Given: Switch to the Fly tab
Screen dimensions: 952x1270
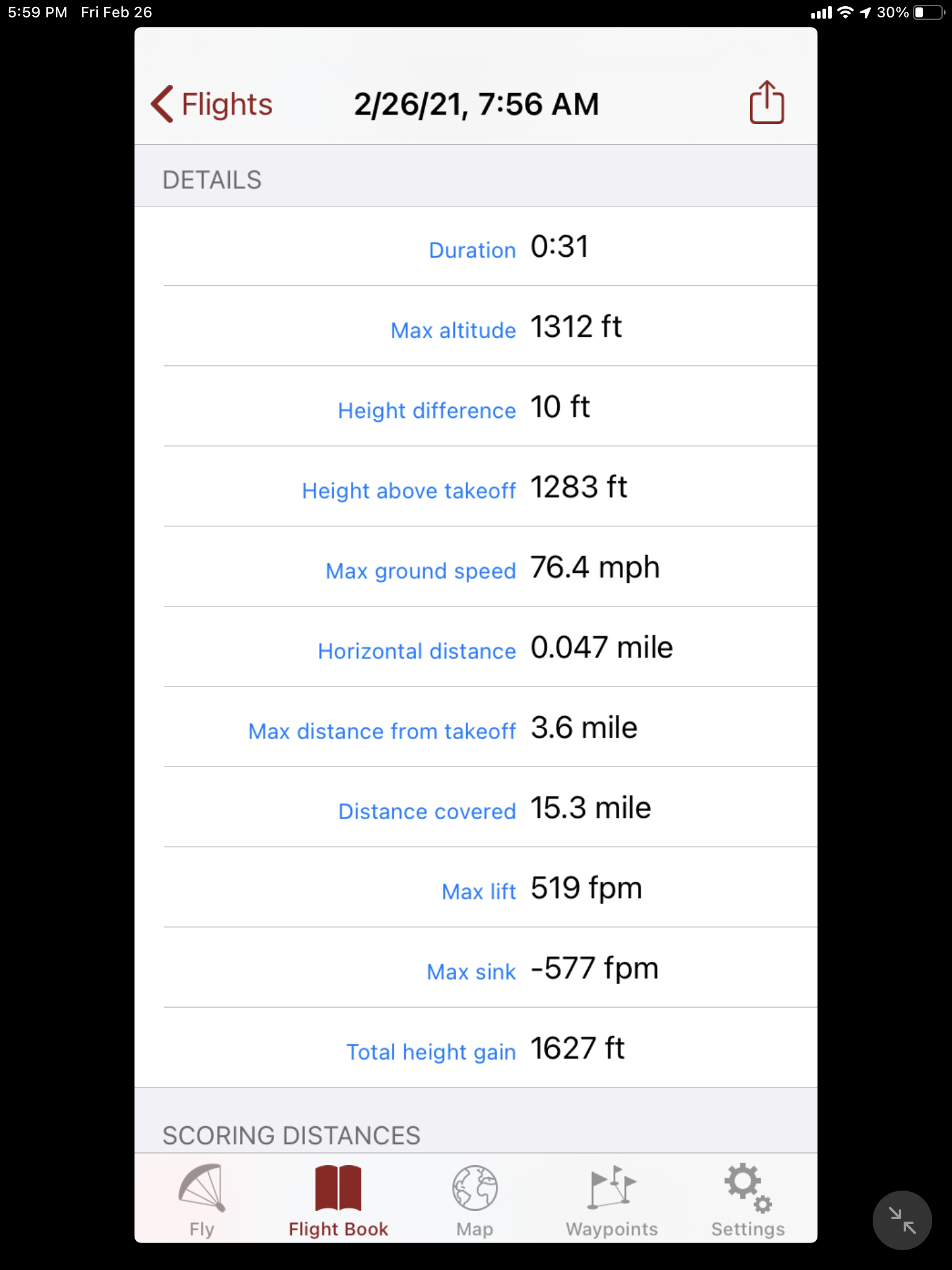Looking at the screenshot, I should (202, 1200).
